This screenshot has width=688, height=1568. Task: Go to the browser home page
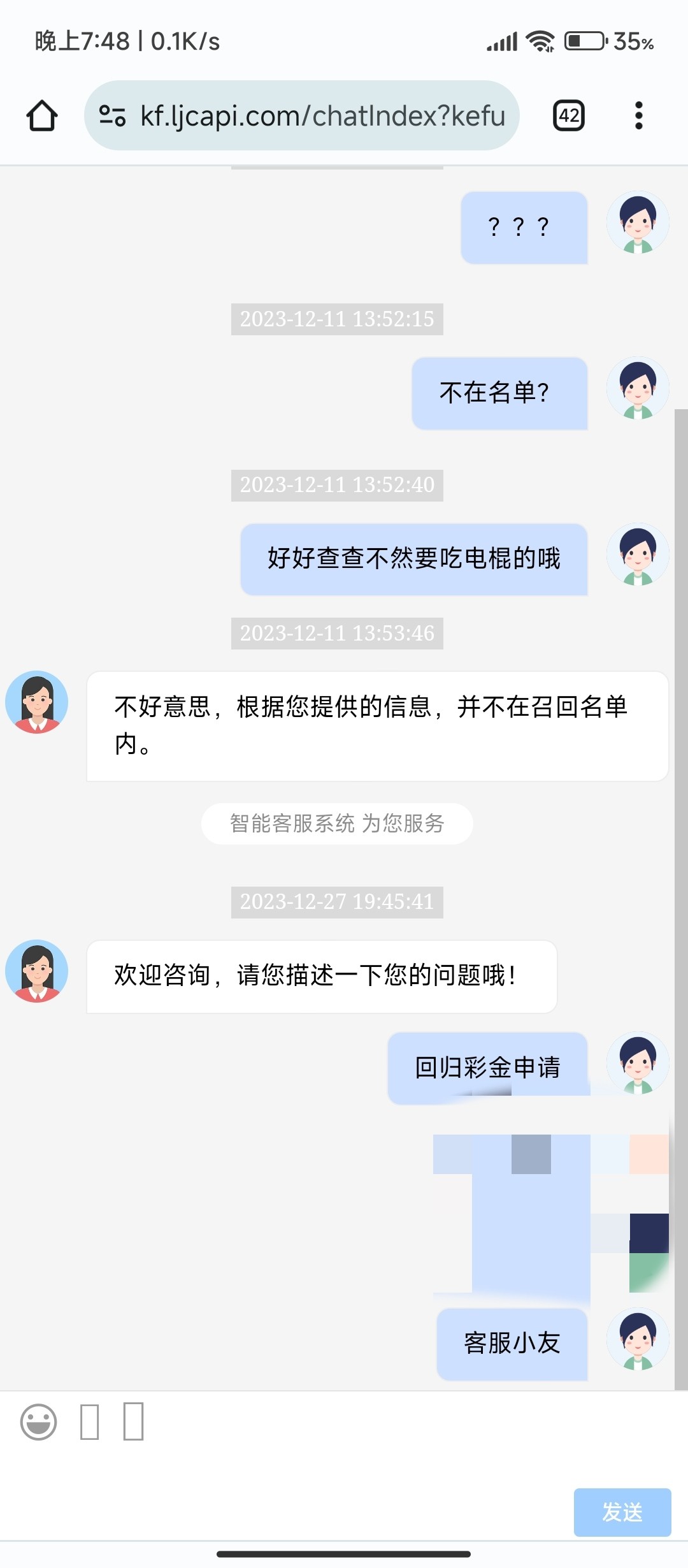pos(42,116)
